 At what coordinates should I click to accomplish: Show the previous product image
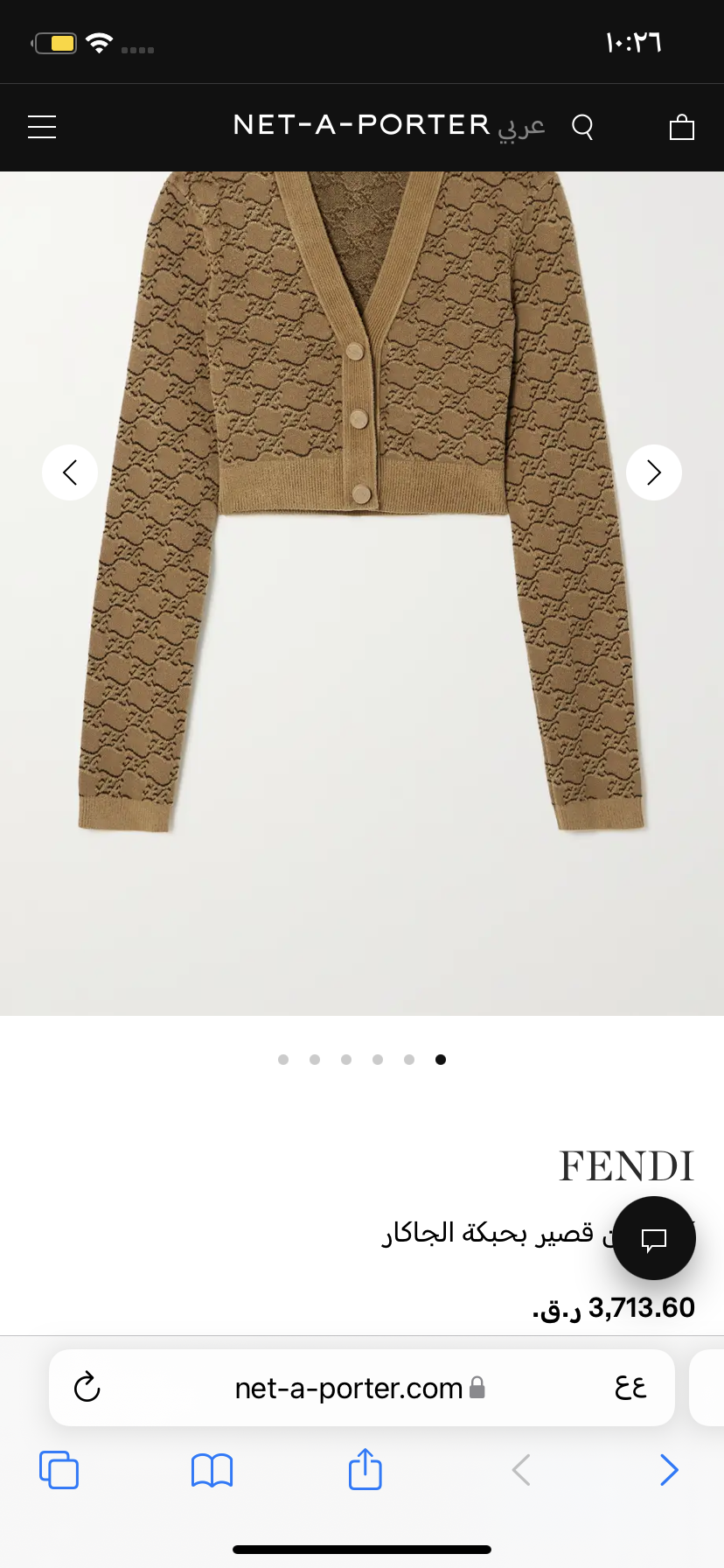(70, 472)
